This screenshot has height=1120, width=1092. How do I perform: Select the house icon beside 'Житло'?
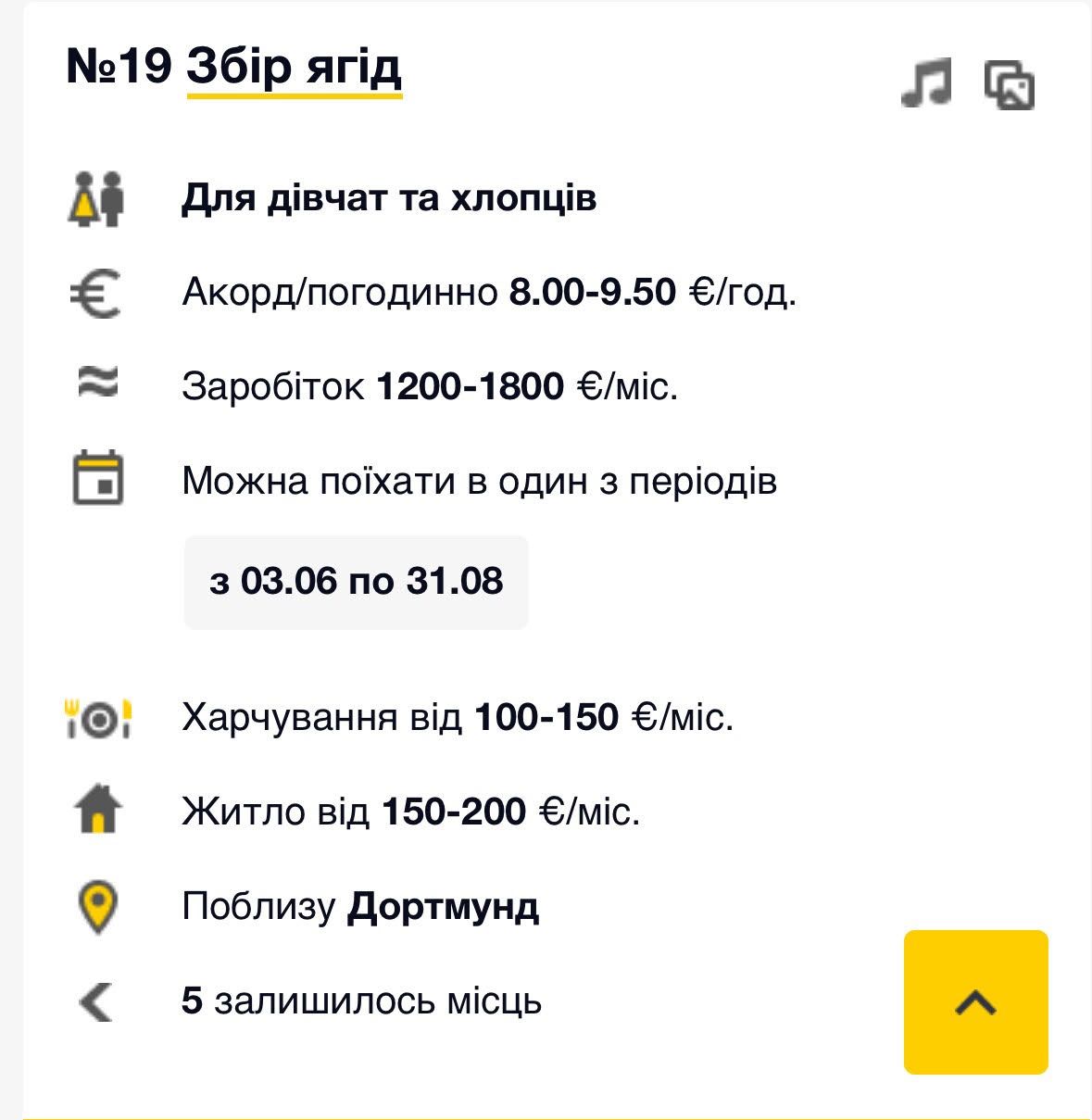tap(96, 812)
